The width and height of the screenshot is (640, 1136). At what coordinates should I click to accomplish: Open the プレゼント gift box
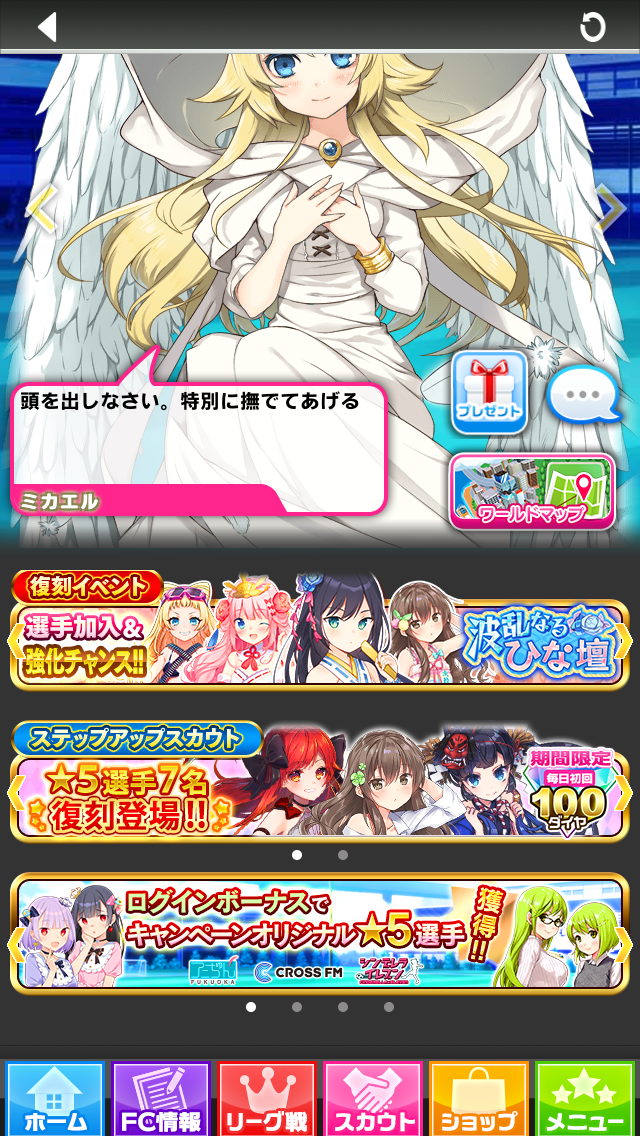tap(489, 392)
